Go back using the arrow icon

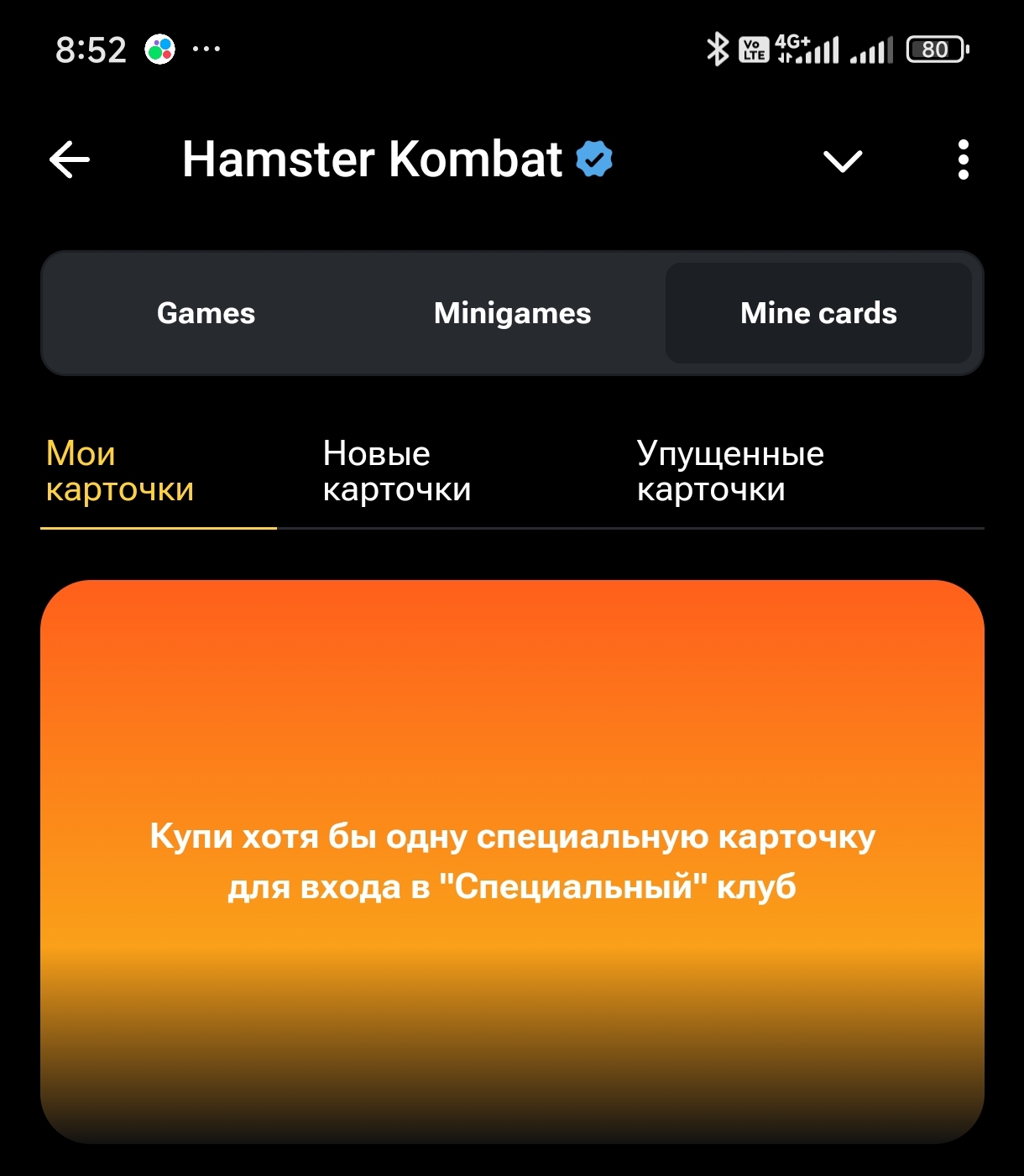click(70, 159)
